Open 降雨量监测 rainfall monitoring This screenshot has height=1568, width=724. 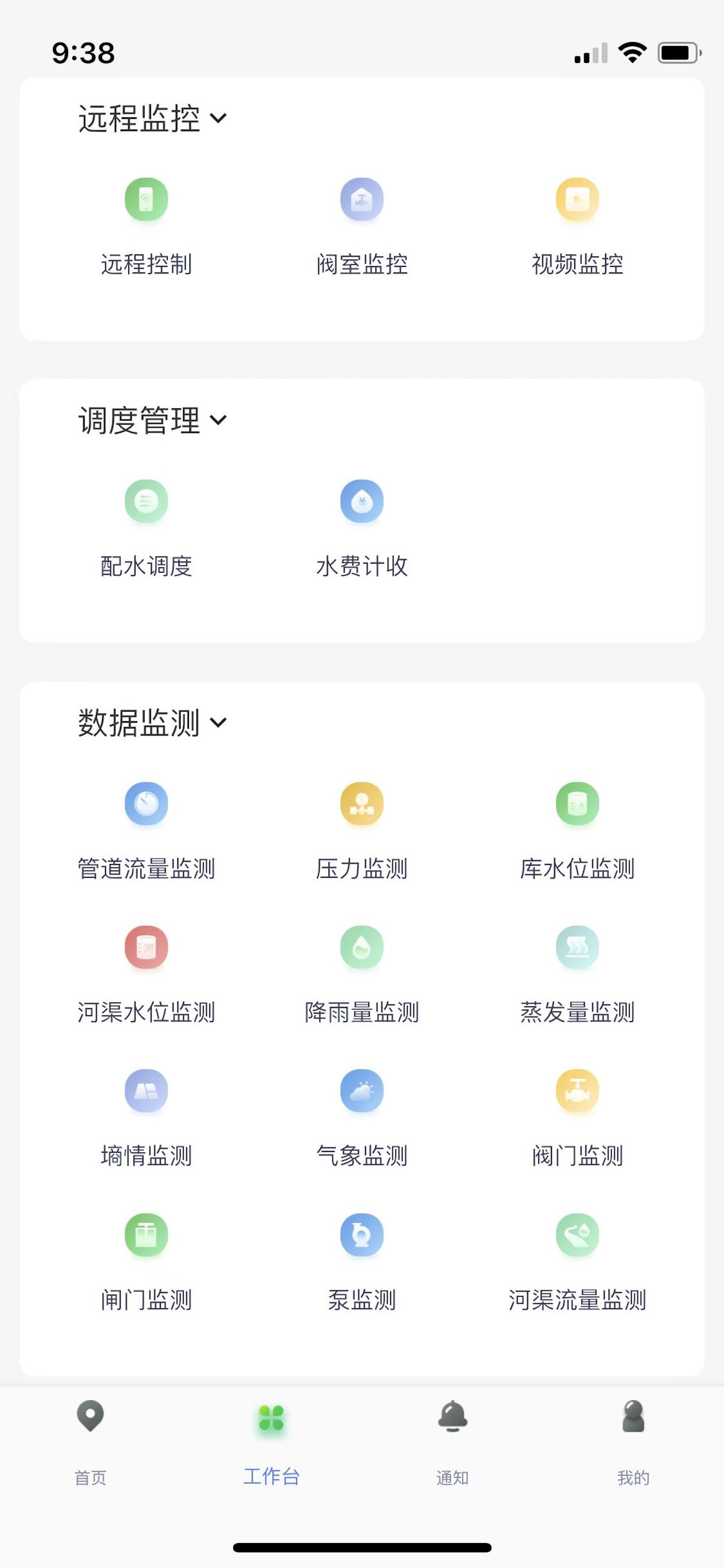coord(362,975)
